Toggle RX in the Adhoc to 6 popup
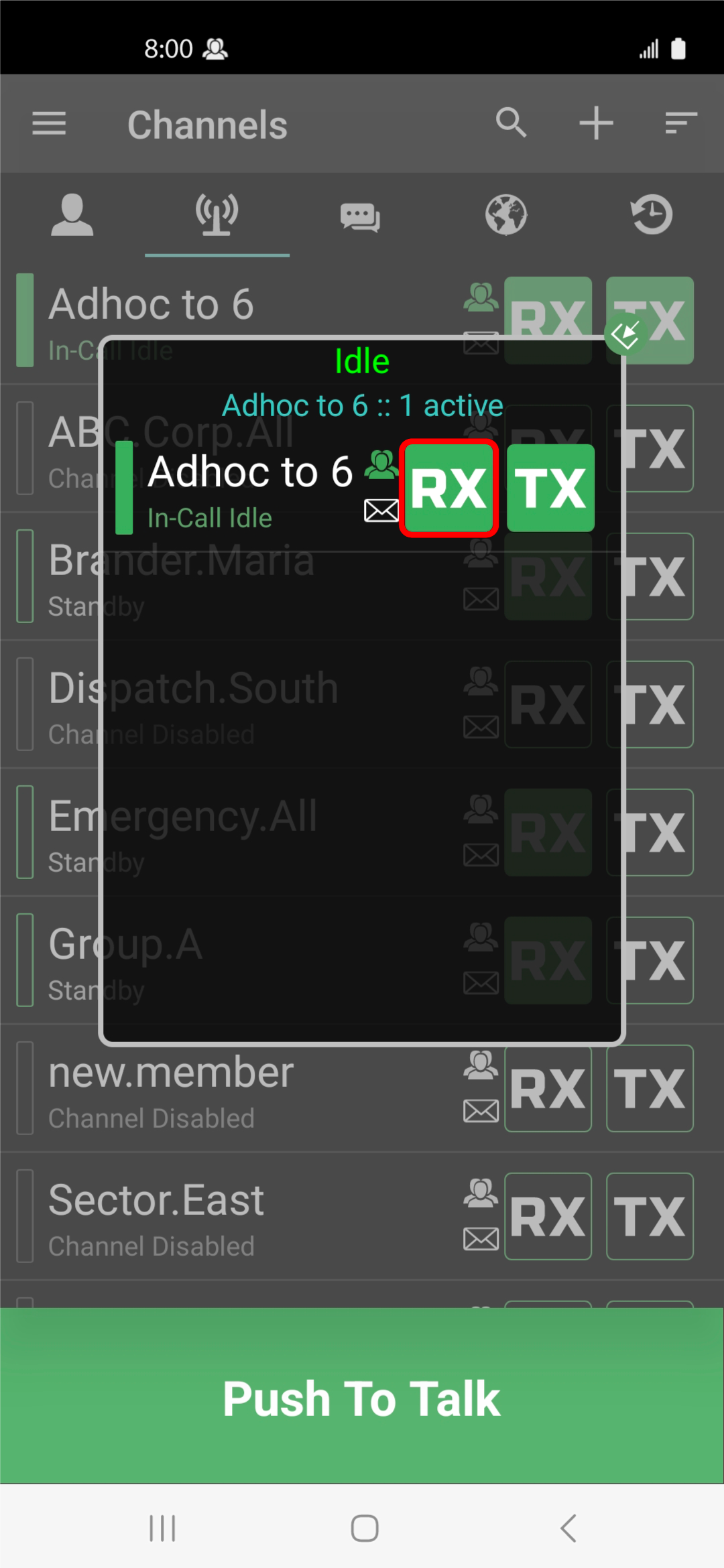724x1568 pixels. [x=448, y=488]
